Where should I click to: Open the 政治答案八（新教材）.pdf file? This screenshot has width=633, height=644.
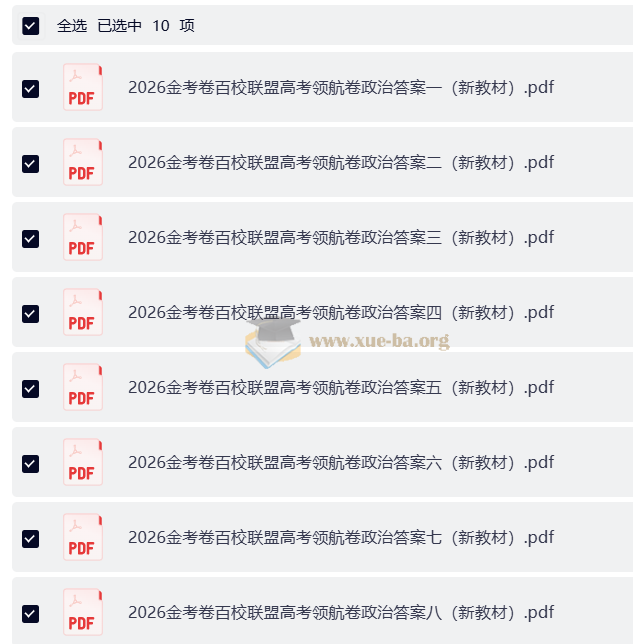[x=340, y=612]
